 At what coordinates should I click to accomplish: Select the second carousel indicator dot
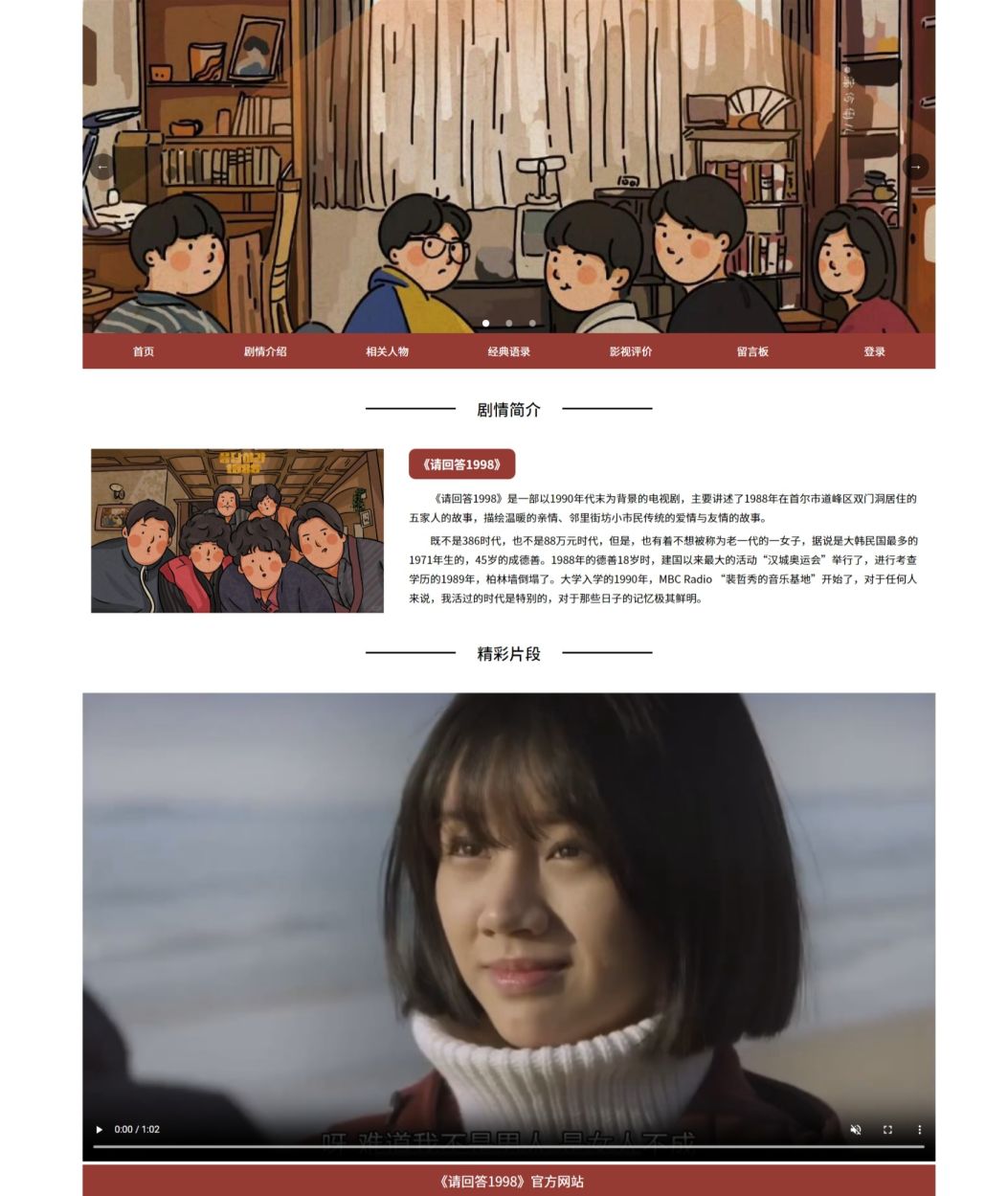[x=509, y=324]
